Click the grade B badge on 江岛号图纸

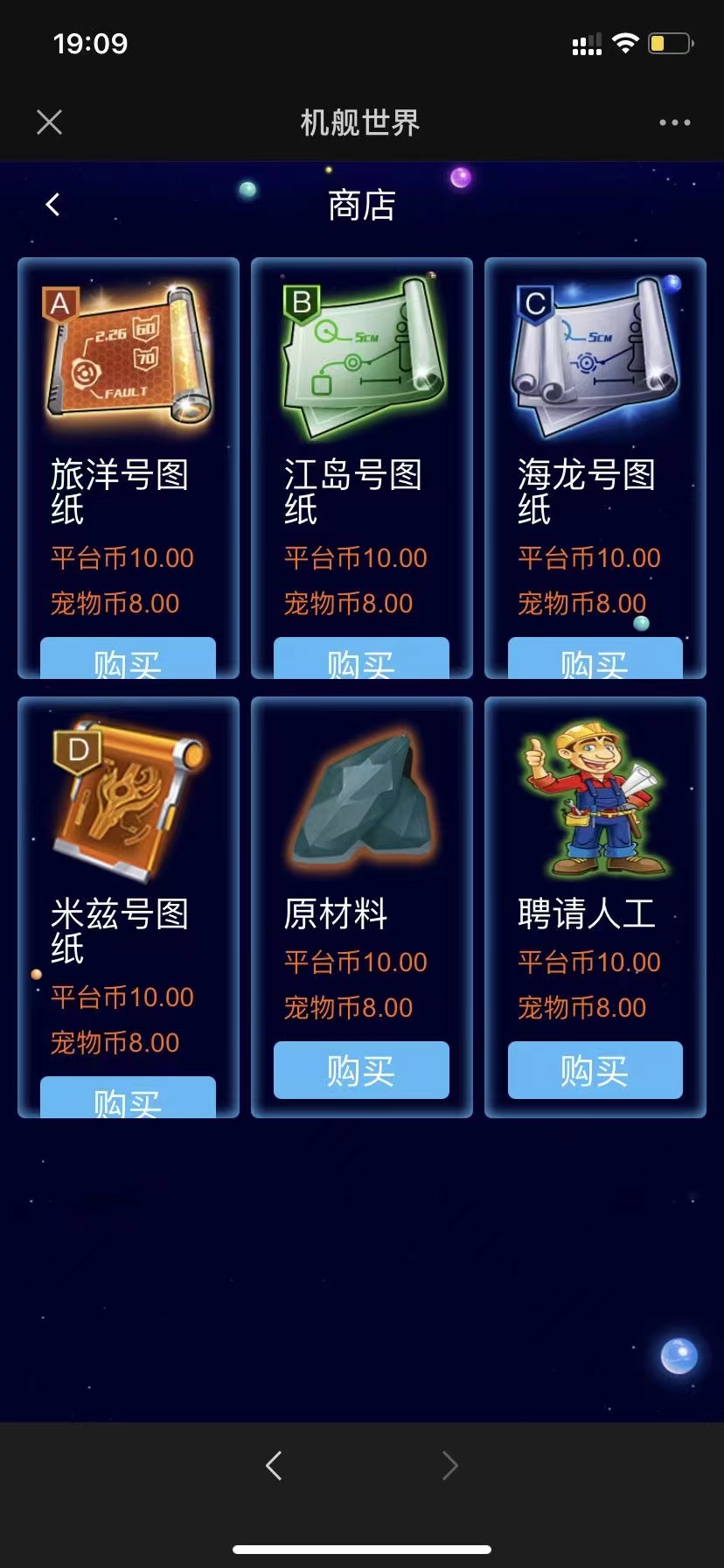pyautogui.click(x=300, y=302)
